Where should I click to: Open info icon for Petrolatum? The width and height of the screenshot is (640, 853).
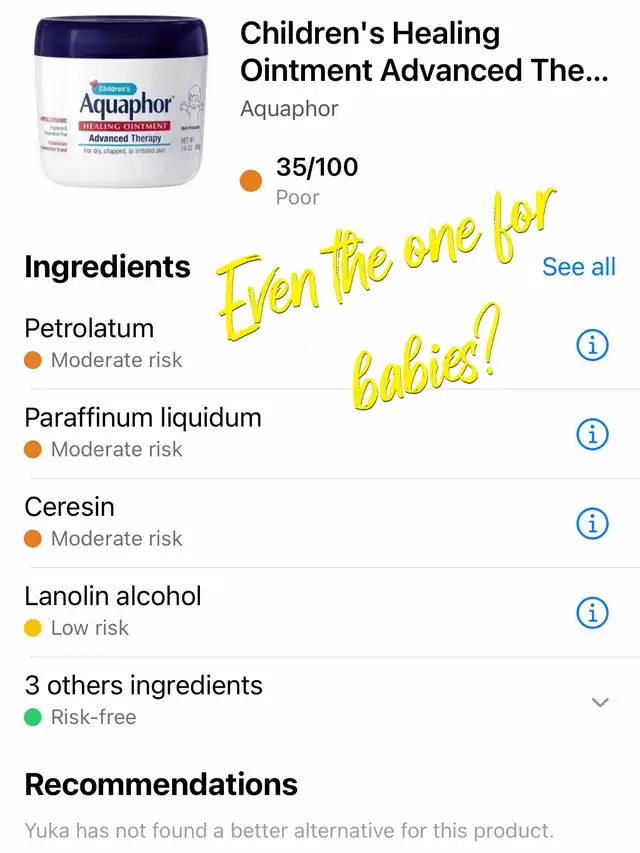pyautogui.click(x=593, y=345)
